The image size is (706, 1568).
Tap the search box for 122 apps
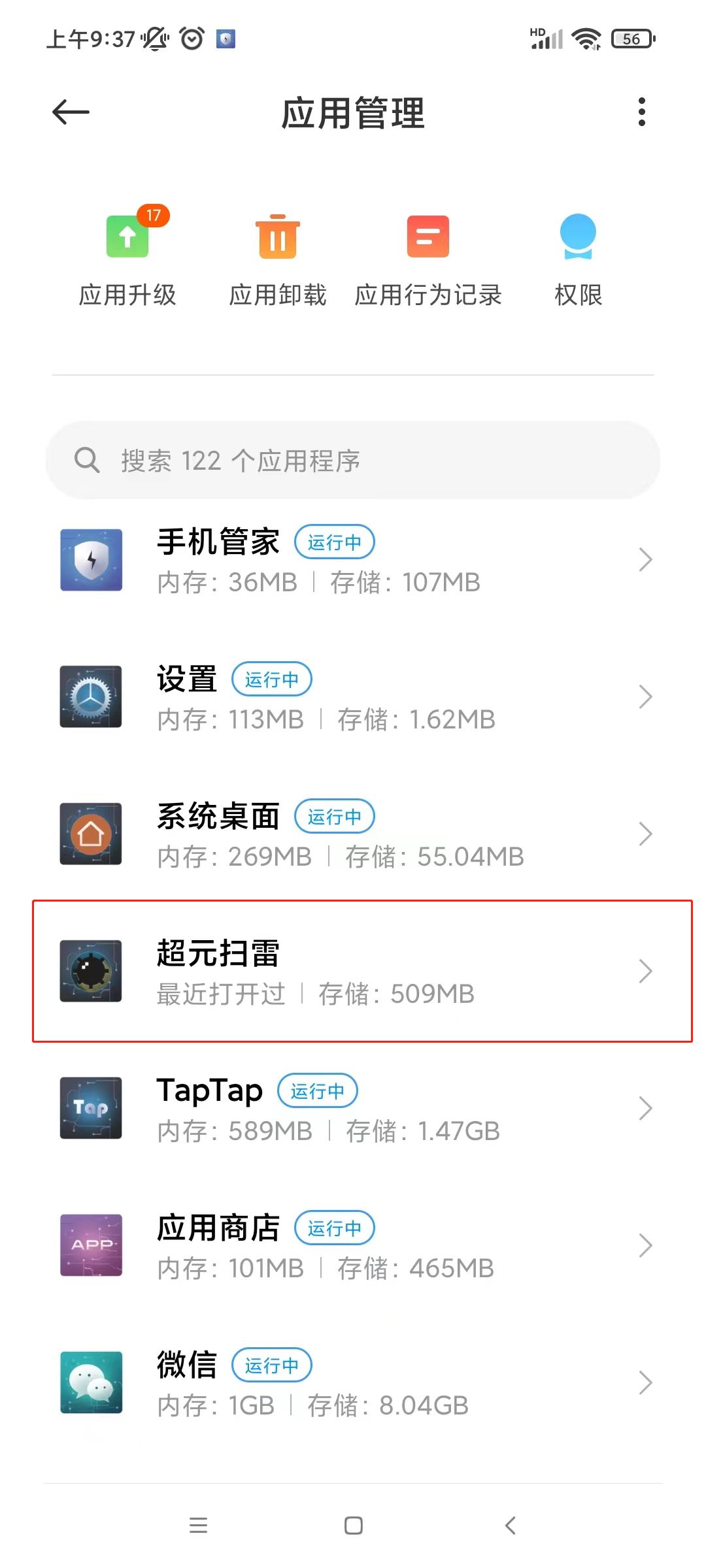pyautogui.click(x=353, y=461)
